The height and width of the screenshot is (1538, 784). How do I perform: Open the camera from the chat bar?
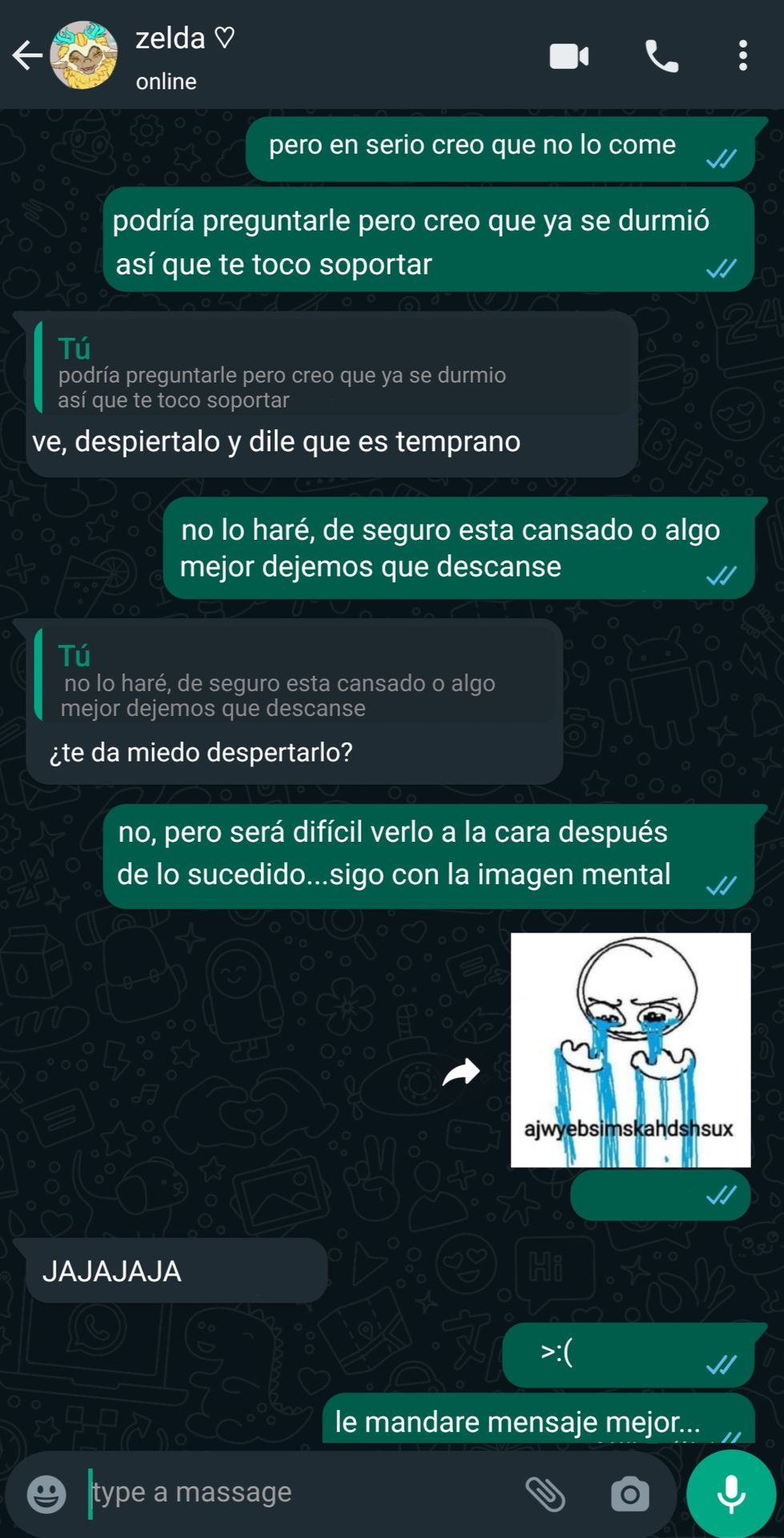630,1494
